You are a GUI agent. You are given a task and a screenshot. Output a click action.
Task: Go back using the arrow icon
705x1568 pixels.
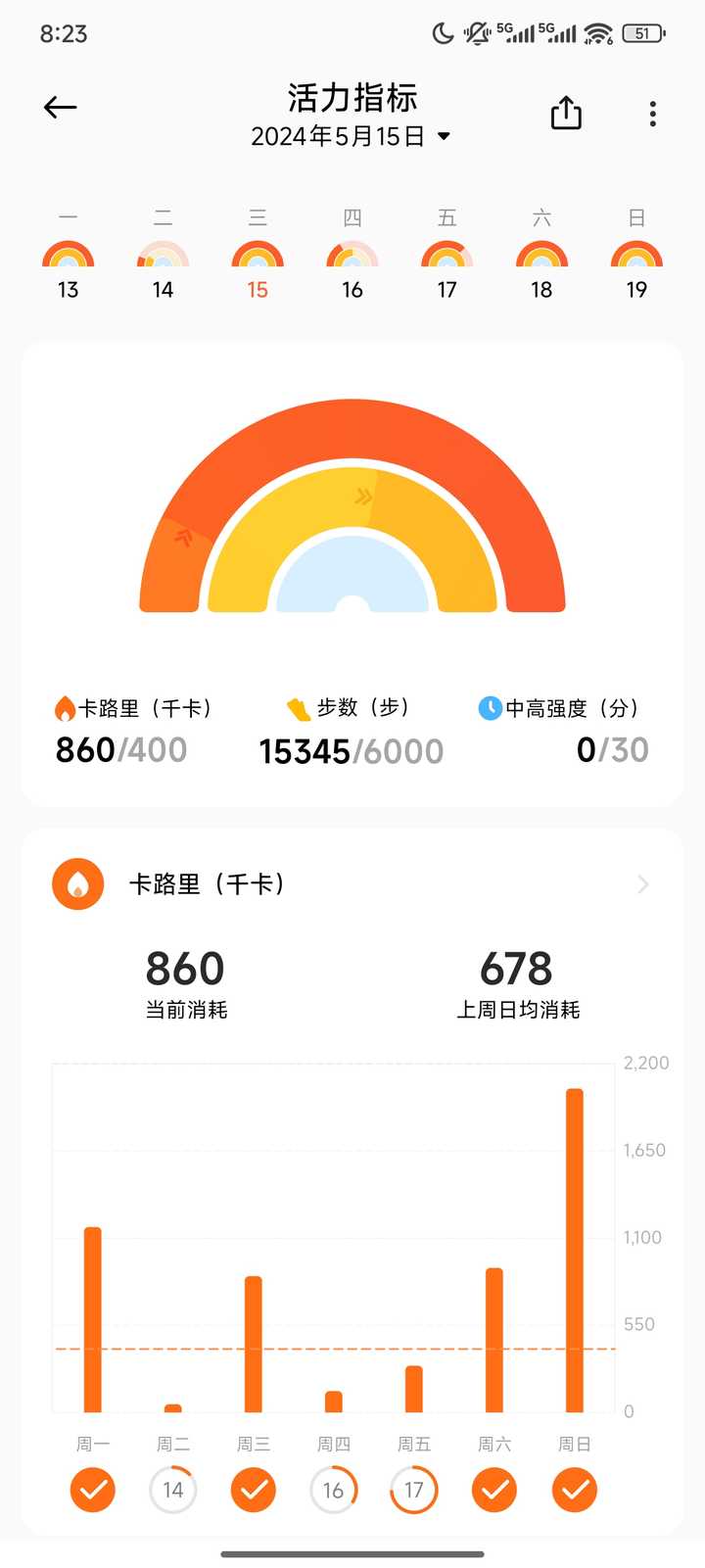tap(60, 108)
